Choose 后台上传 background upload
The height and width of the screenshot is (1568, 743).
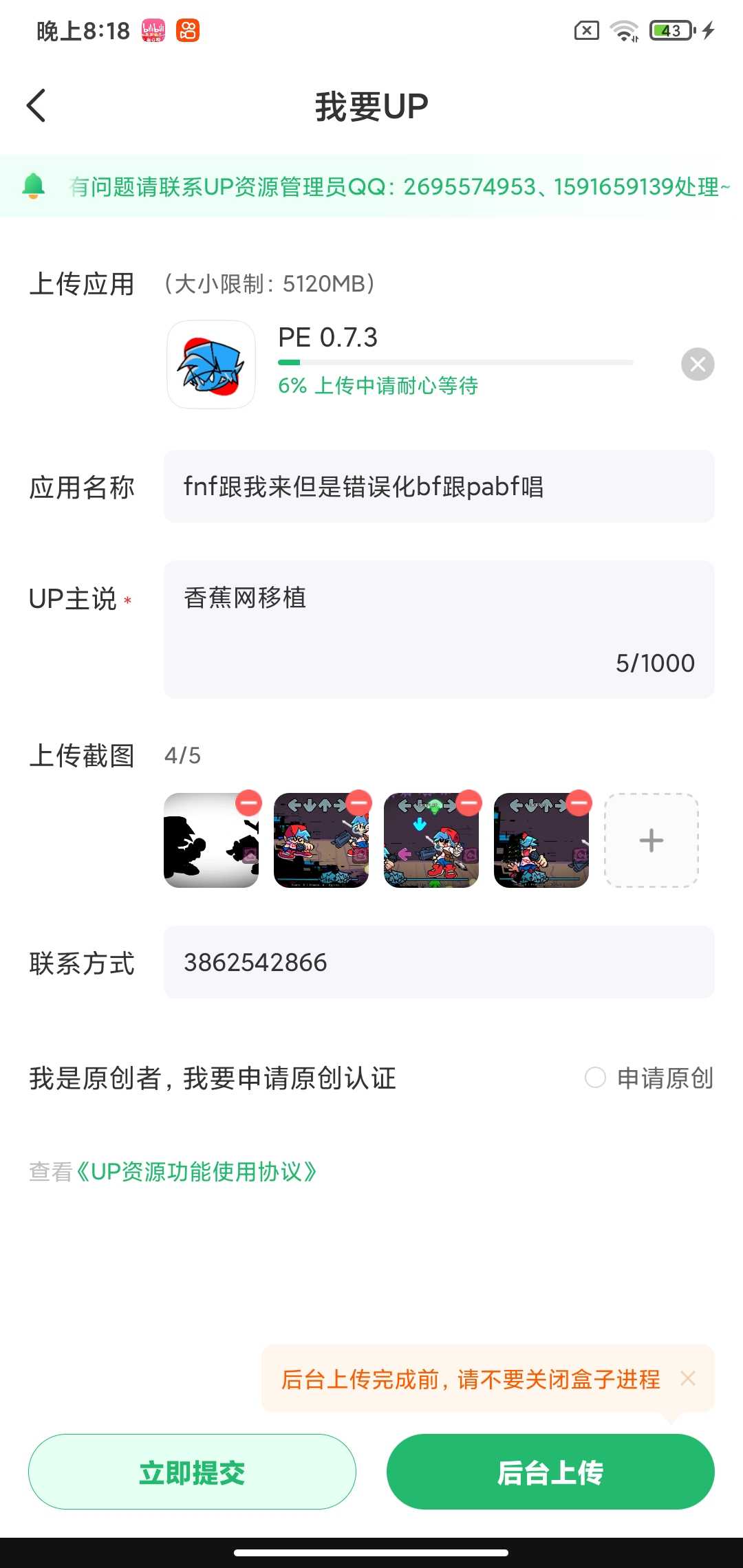pyautogui.click(x=550, y=1472)
